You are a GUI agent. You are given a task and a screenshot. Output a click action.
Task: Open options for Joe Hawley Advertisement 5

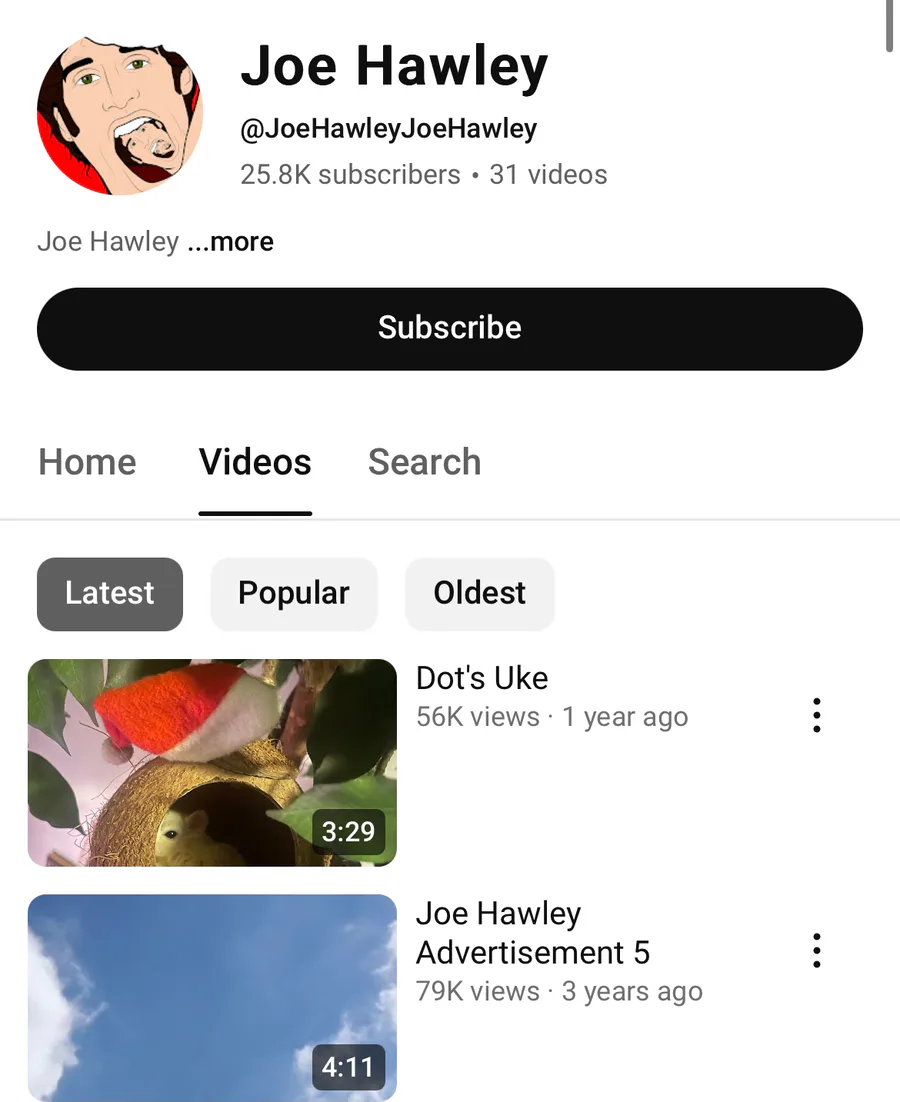pyautogui.click(x=817, y=951)
